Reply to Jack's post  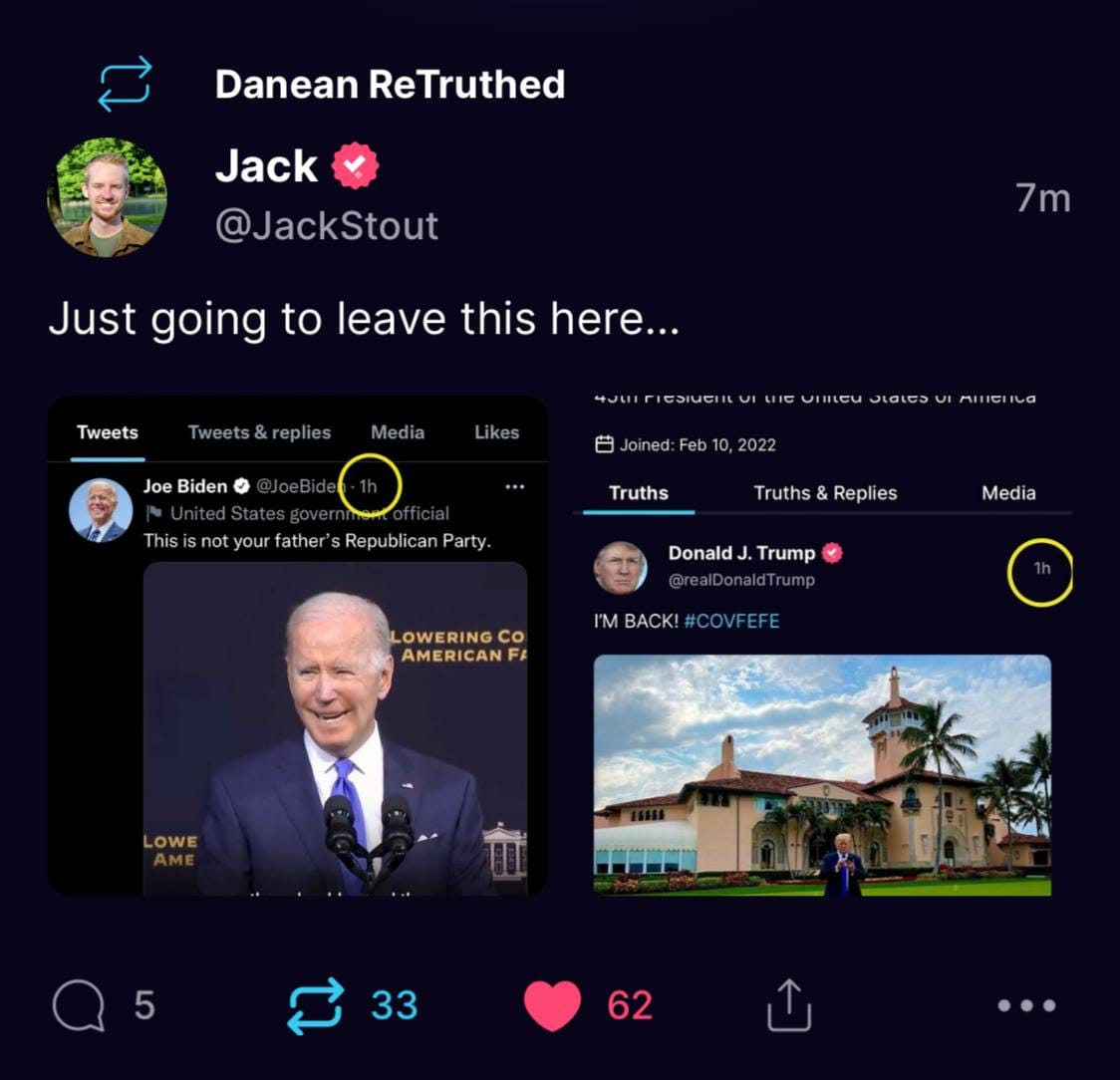[79, 1005]
